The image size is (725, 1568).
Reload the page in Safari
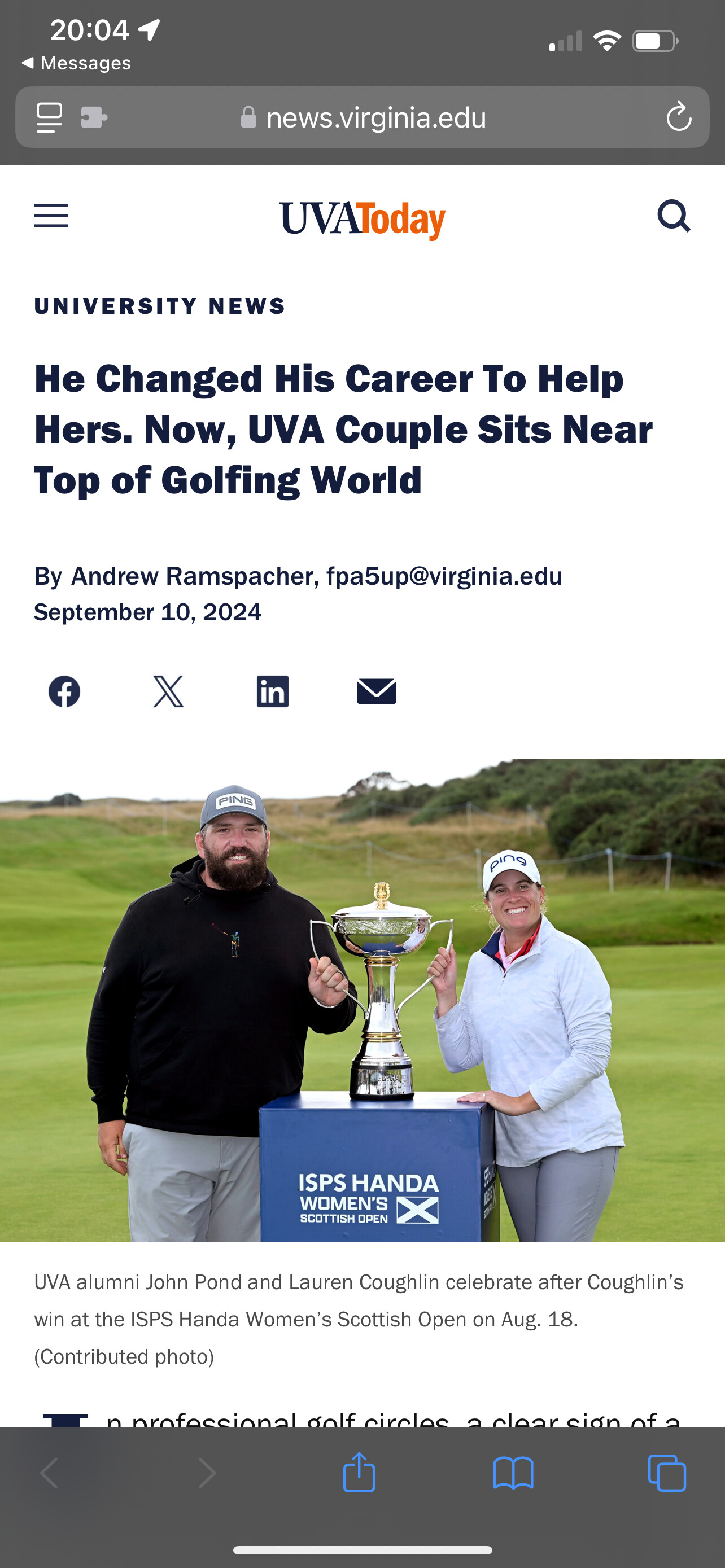678,117
